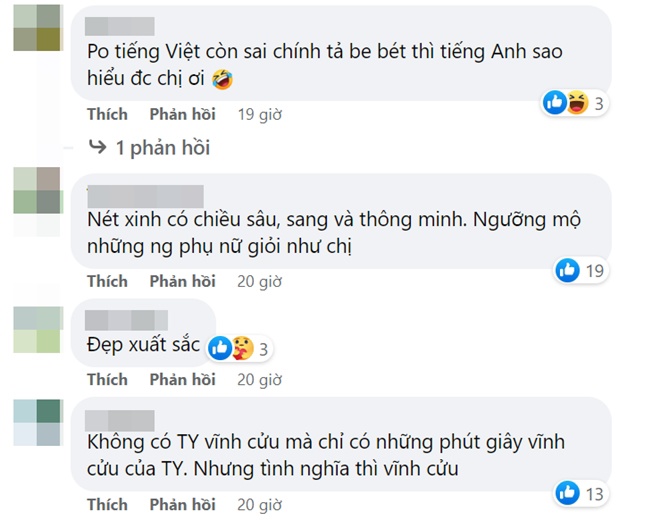
Task: View the 13 reactions on "Không có TY" comment
Action: pyautogui.click(x=580, y=491)
